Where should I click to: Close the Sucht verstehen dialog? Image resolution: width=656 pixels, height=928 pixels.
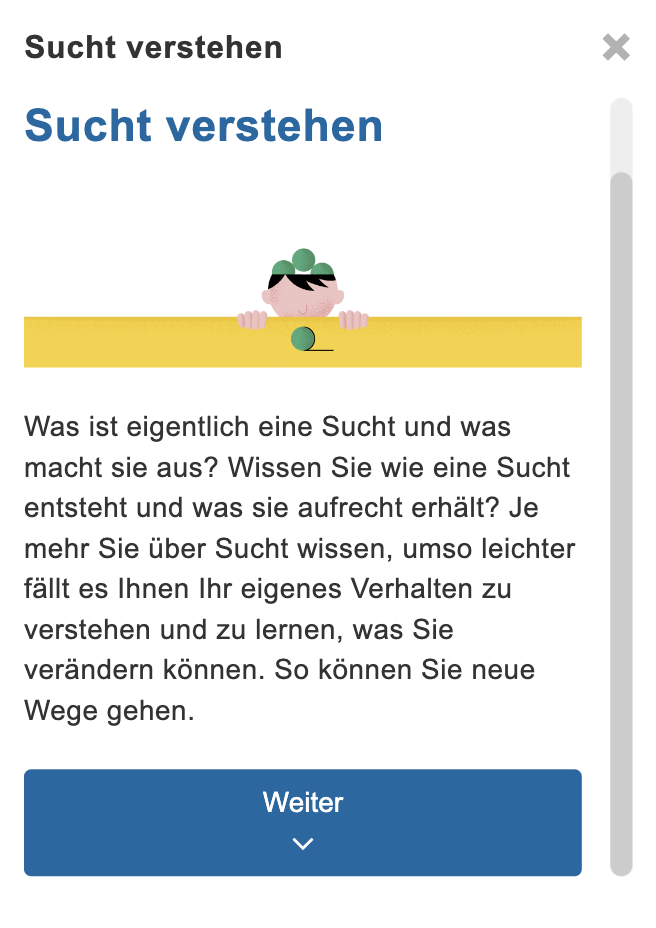pyautogui.click(x=616, y=47)
